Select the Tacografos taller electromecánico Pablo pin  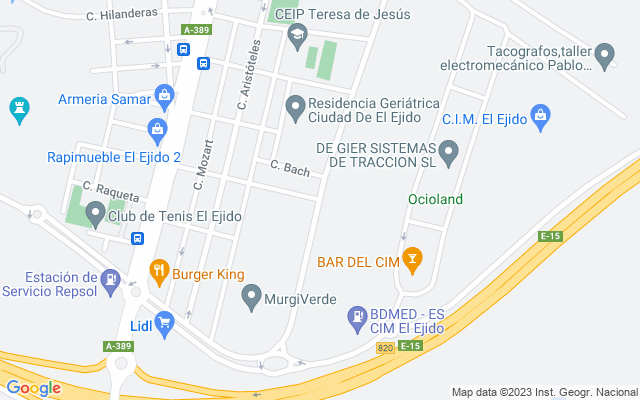(604, 57)
